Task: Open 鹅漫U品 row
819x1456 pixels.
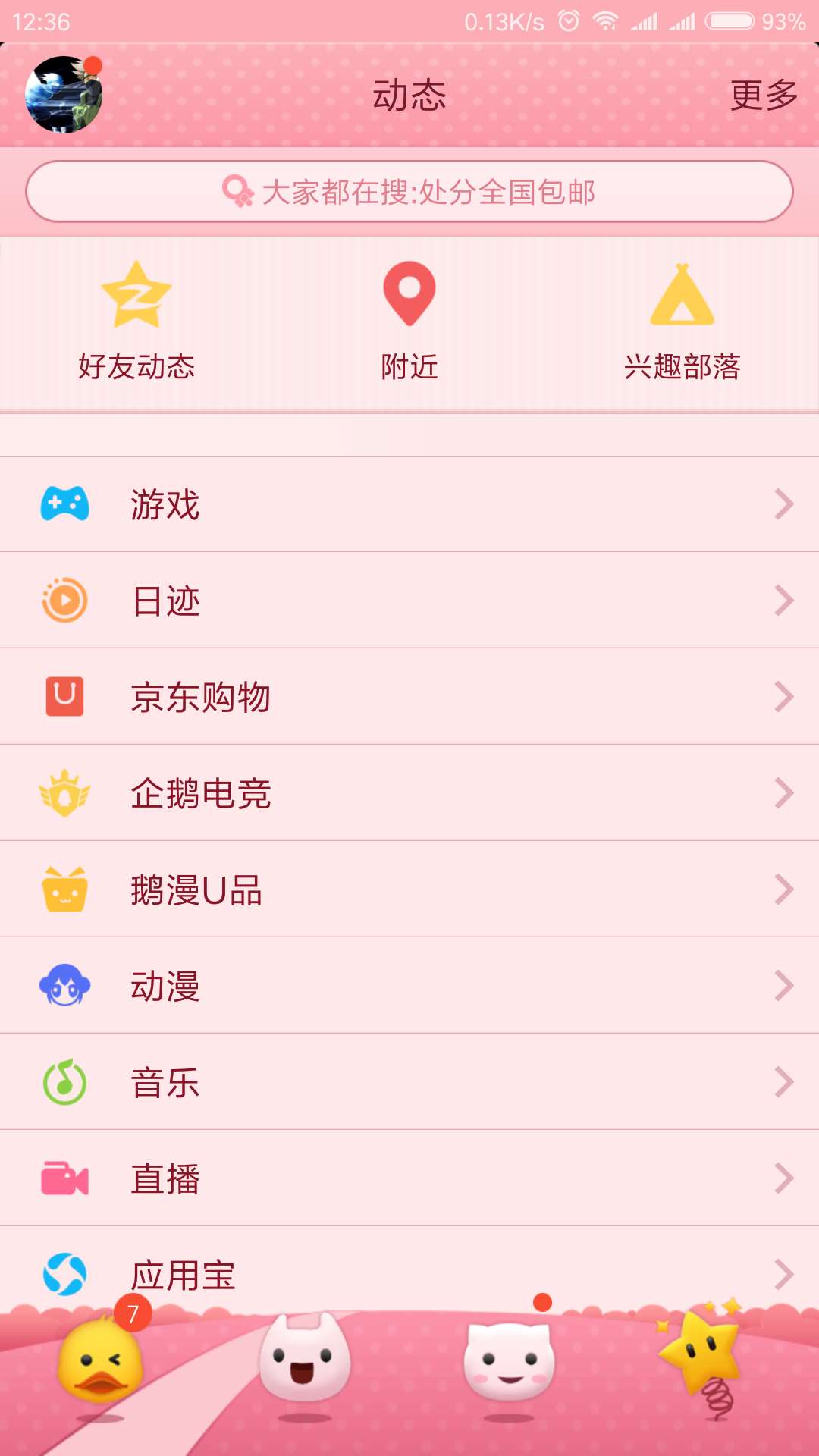Action: [409, 890]
